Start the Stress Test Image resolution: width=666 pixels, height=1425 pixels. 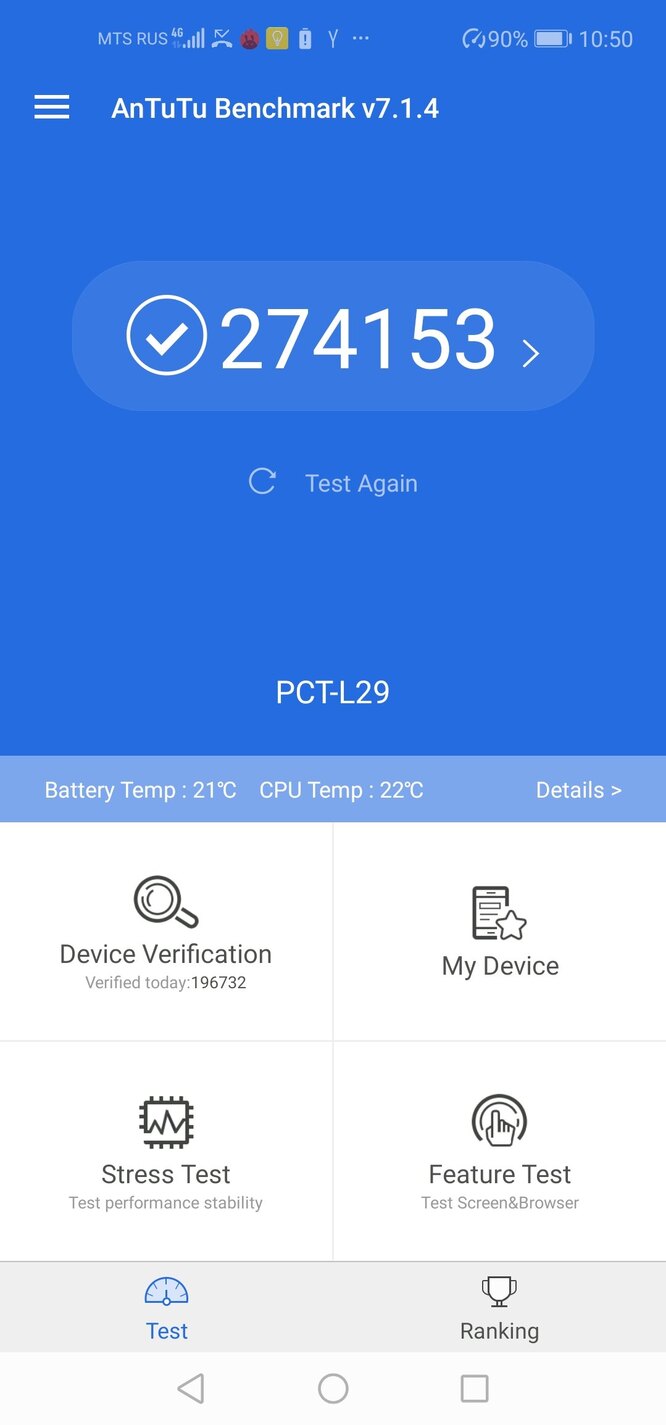[x=166, y=1152]
